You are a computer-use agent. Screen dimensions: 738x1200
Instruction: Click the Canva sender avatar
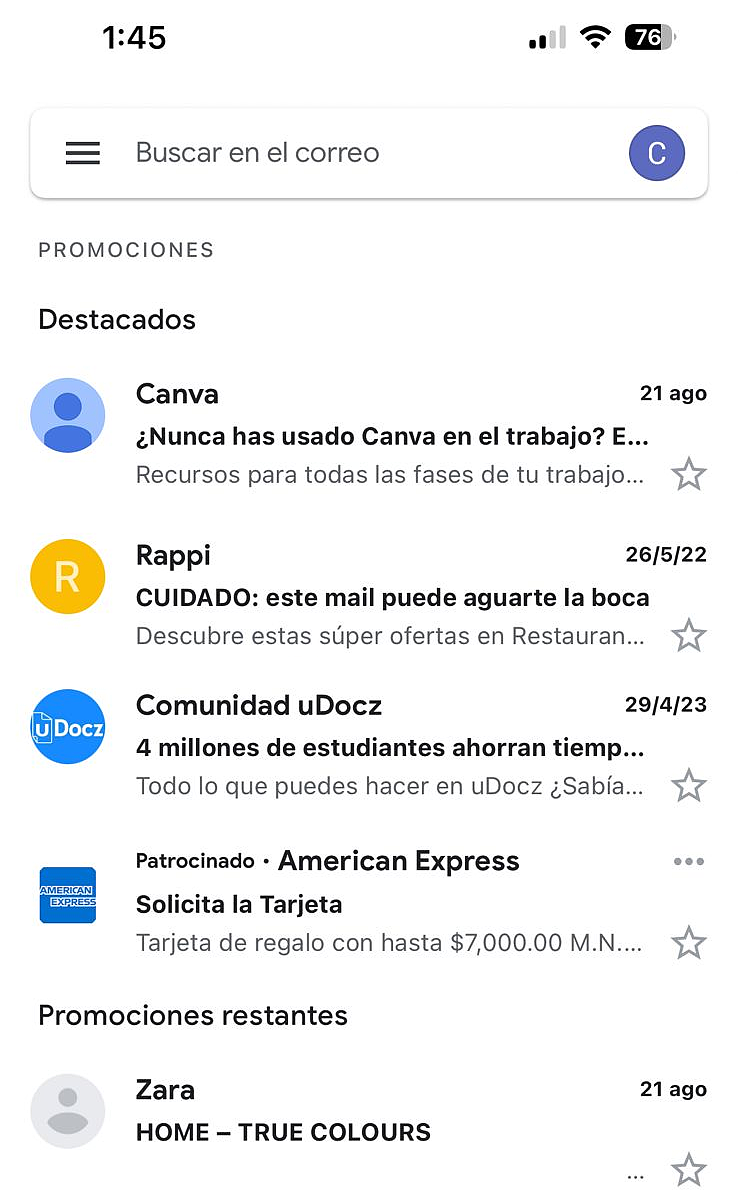pos(68,415)
